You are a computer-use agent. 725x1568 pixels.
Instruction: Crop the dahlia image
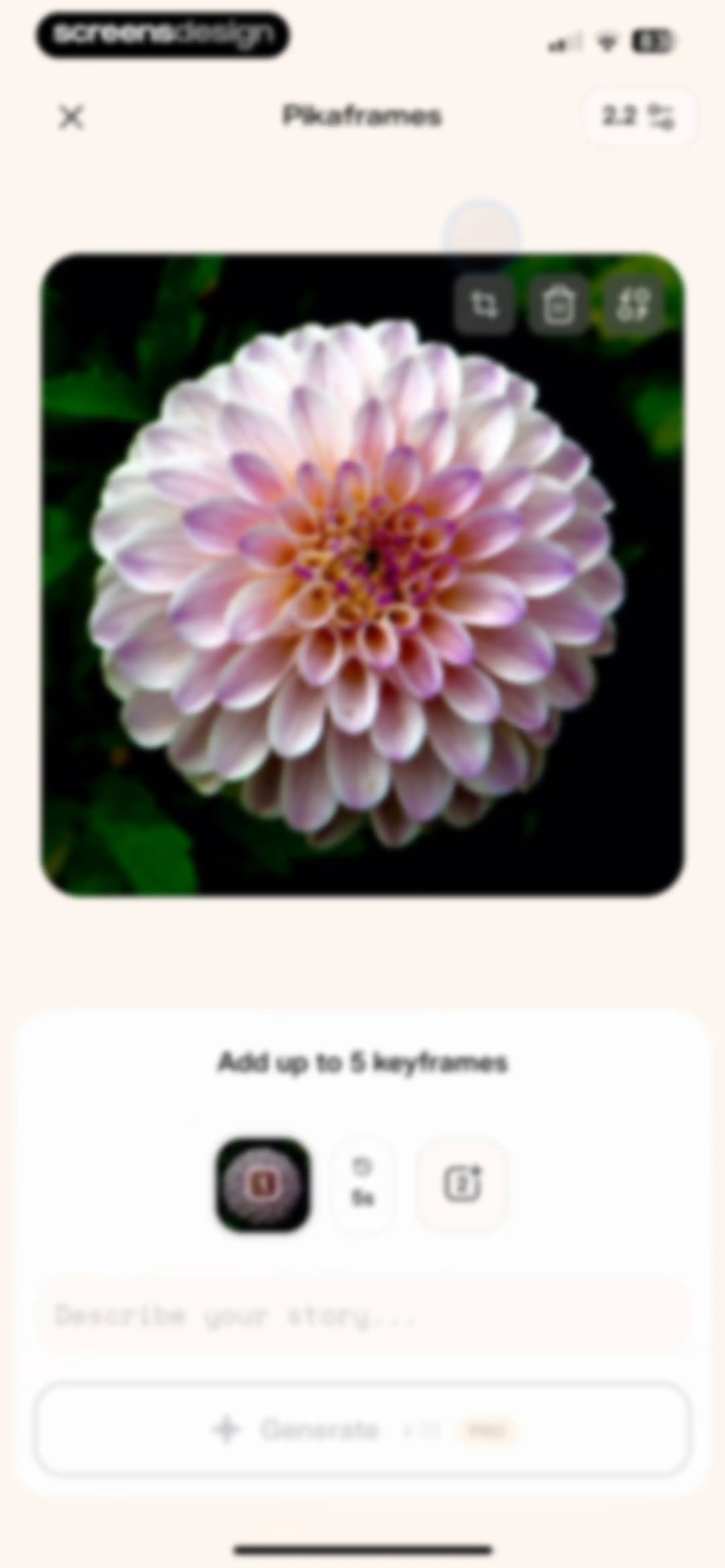[x=484, y=304]
